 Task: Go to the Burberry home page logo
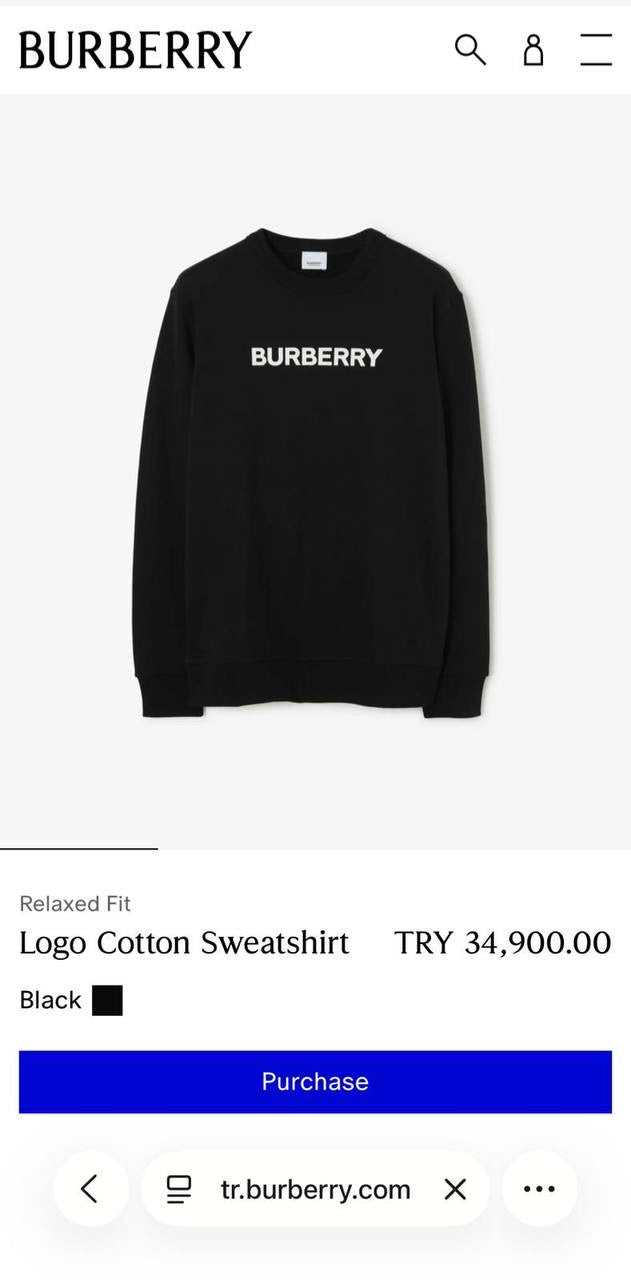(135, 49)
